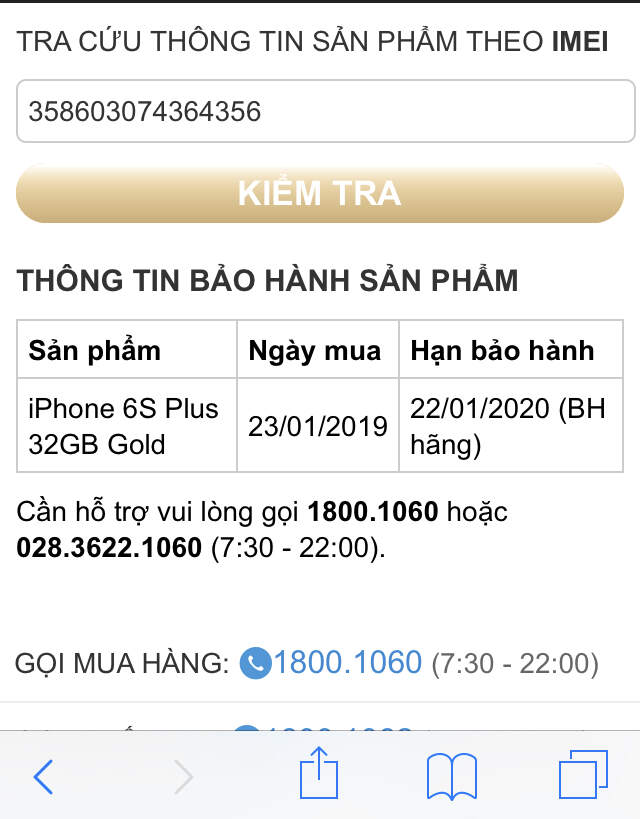Show all open Safari tabs

pos(583,776)
